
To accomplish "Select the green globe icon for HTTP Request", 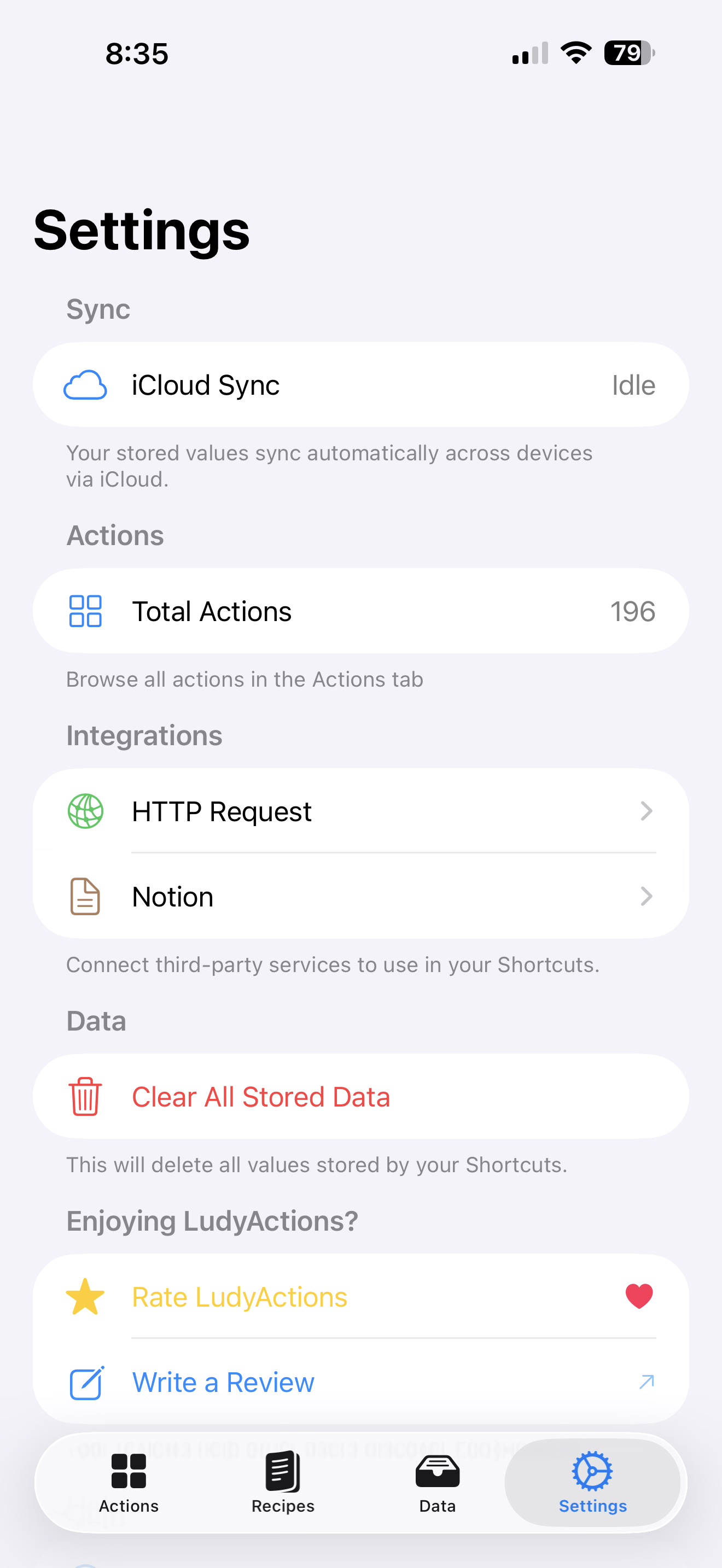I will [x=85, y=811].
